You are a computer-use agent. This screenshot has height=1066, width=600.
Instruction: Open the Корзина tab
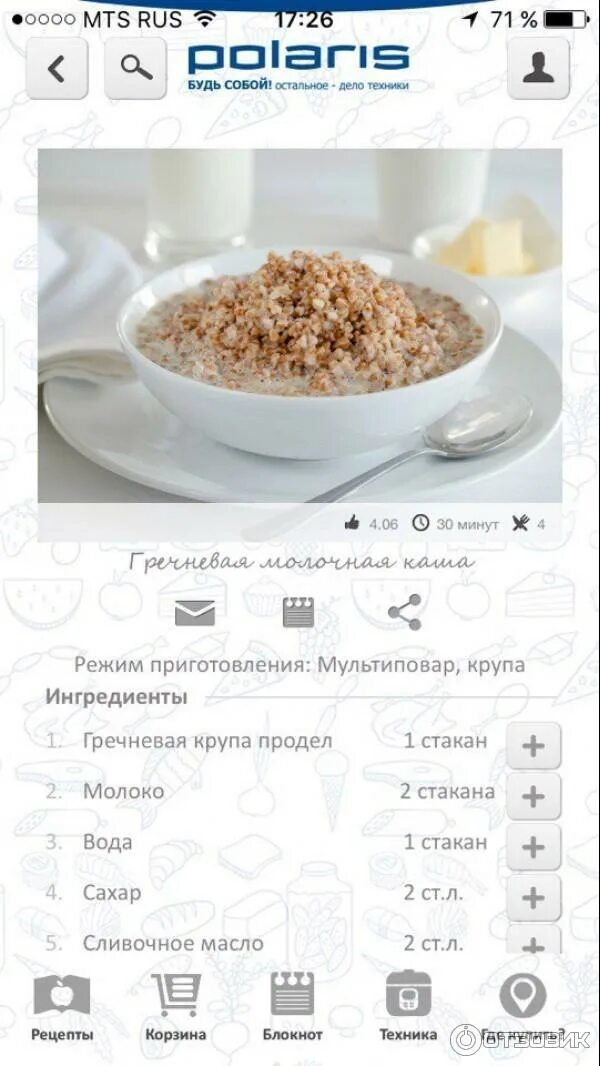tap(175, 1007)
